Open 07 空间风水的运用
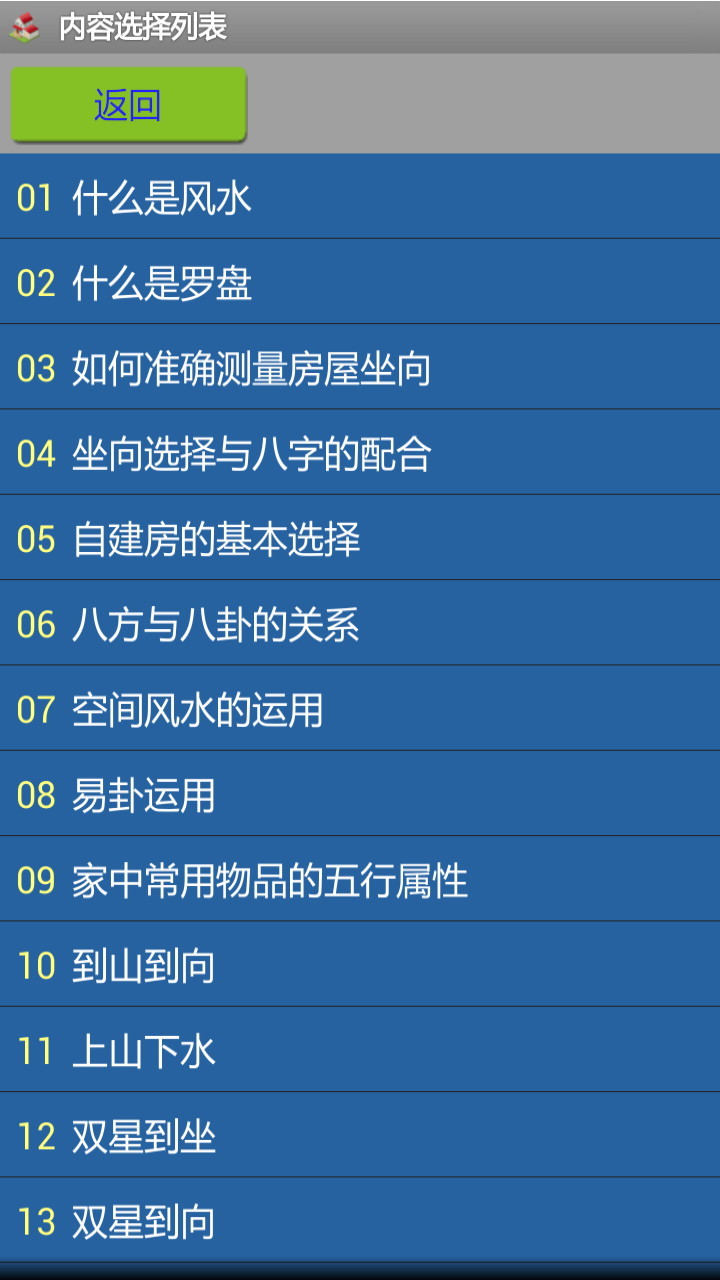The image size is (720, 1280). (360, 709)
